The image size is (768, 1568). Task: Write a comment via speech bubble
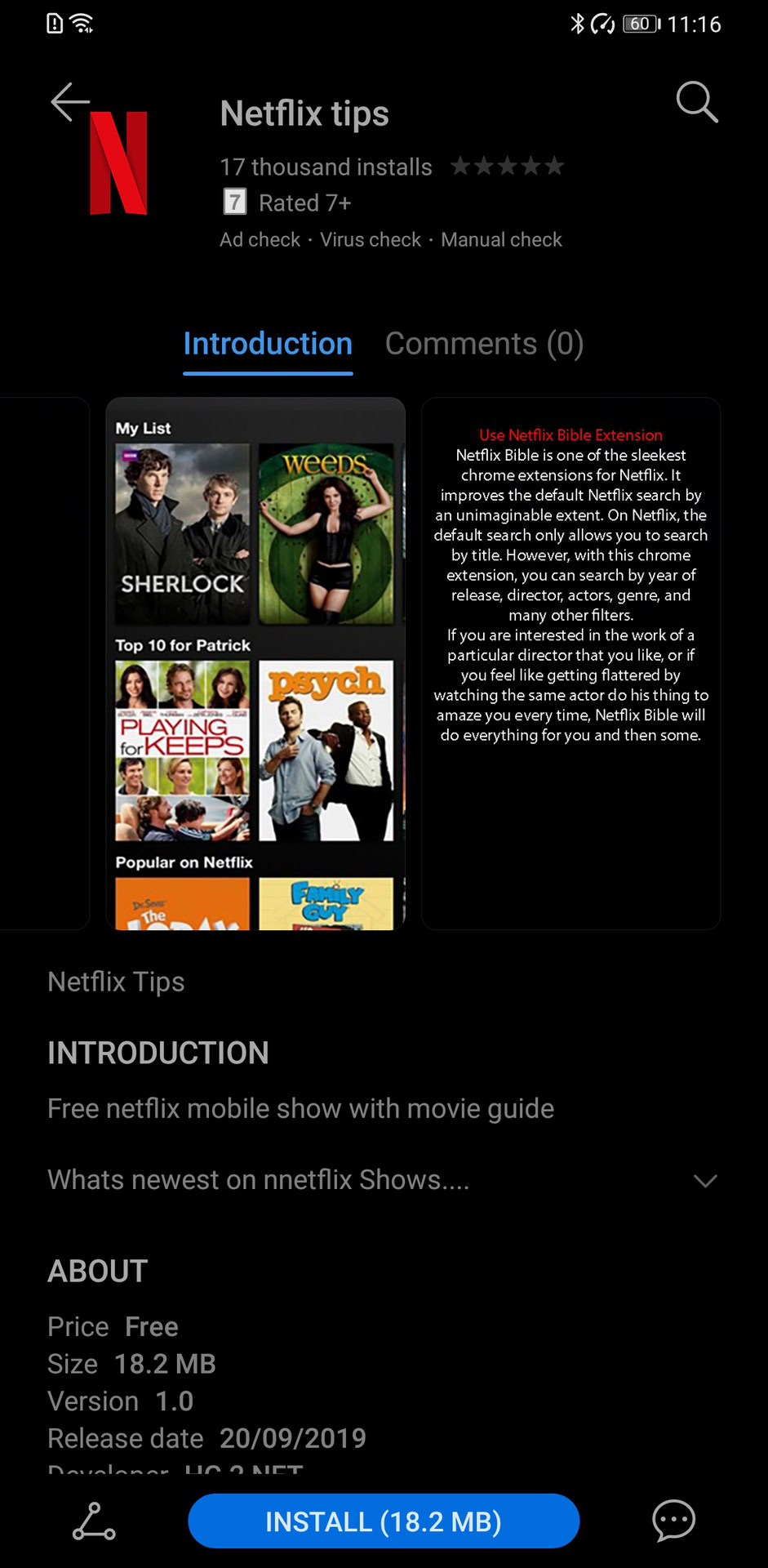click(673, 1521)
